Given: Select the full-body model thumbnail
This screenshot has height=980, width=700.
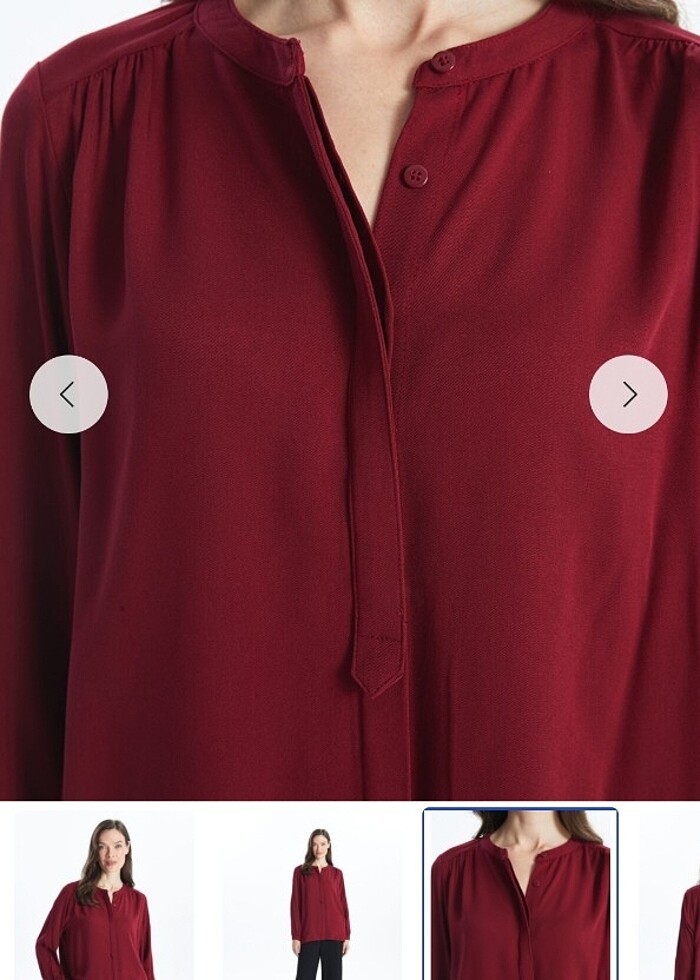Looking at the screenshot, I should 319,895.
